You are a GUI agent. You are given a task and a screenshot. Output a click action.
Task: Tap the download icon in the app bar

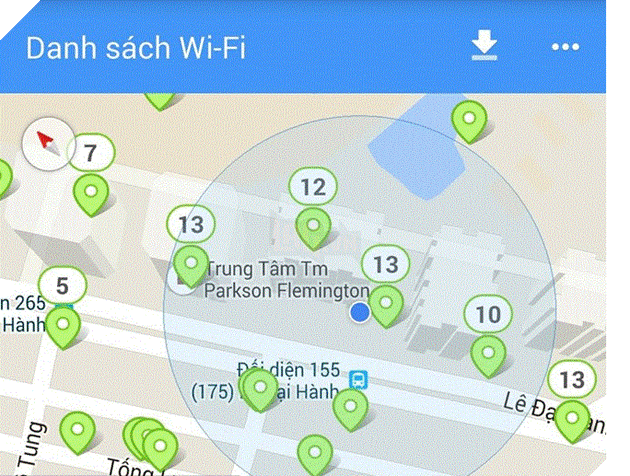coord(485,46)
